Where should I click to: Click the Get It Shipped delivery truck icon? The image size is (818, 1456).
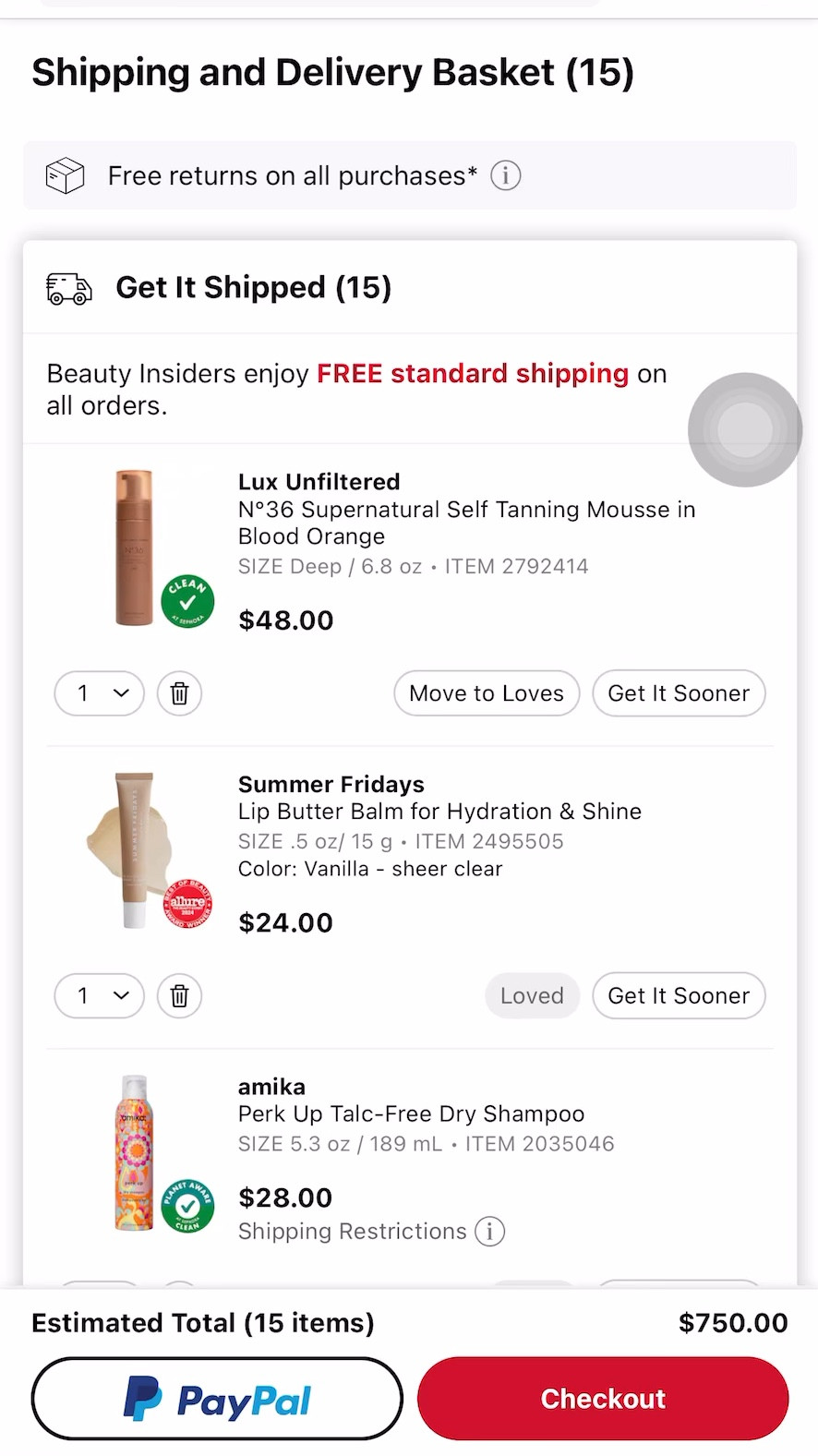(x=68, y=287)
